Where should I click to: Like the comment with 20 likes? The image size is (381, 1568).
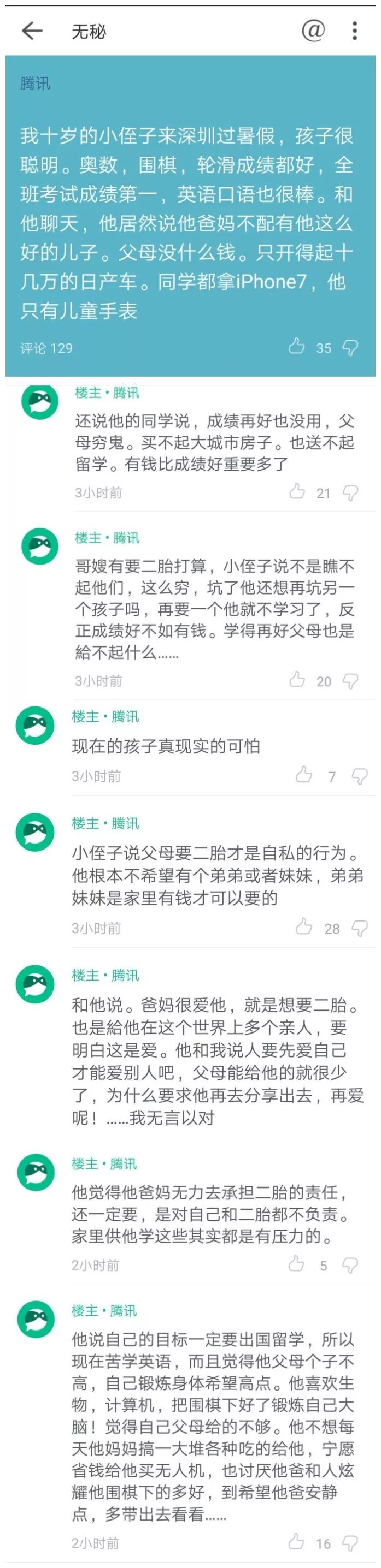297,680
